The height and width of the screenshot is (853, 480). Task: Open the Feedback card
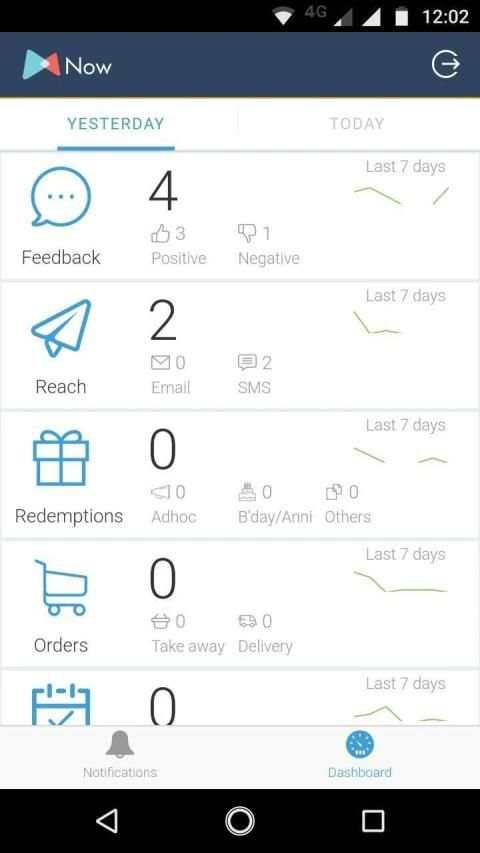click(240, 217)
